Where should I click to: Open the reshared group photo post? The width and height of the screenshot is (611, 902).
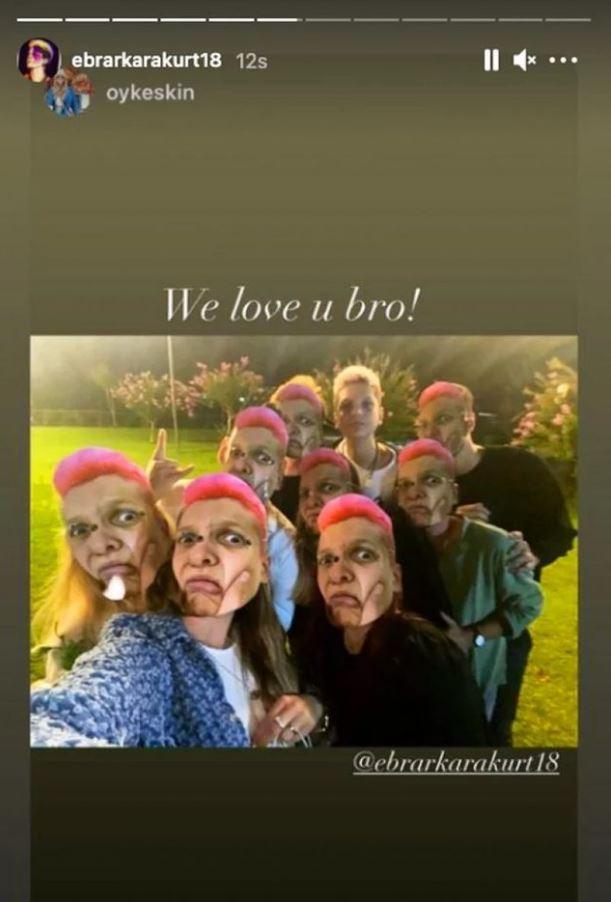[304, 540]
